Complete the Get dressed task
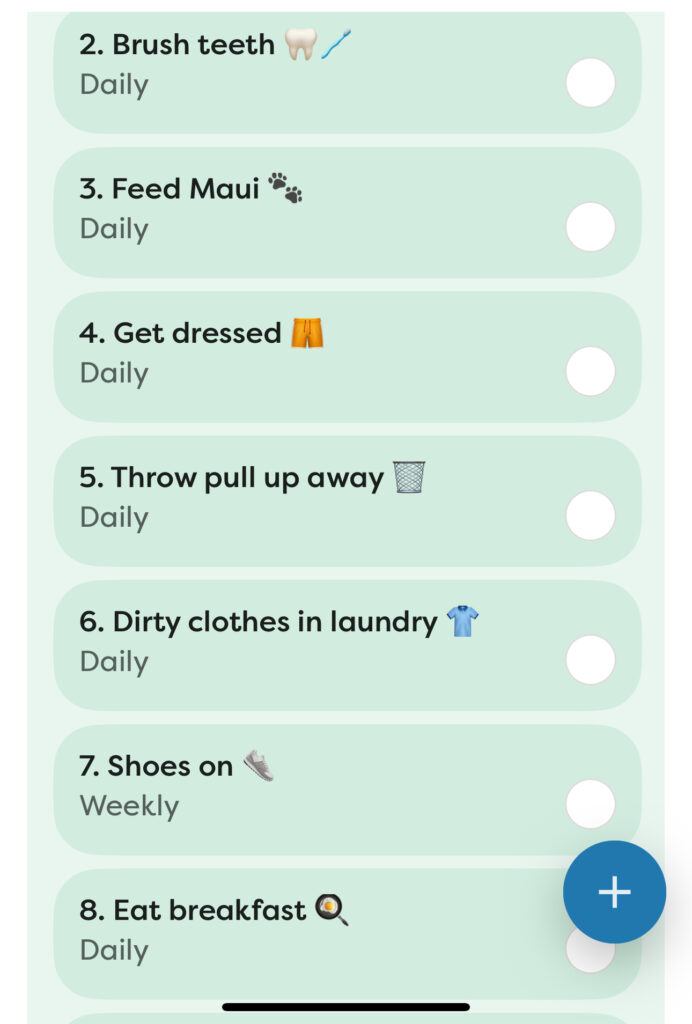 pyautogui.click(x=590, y=371)
